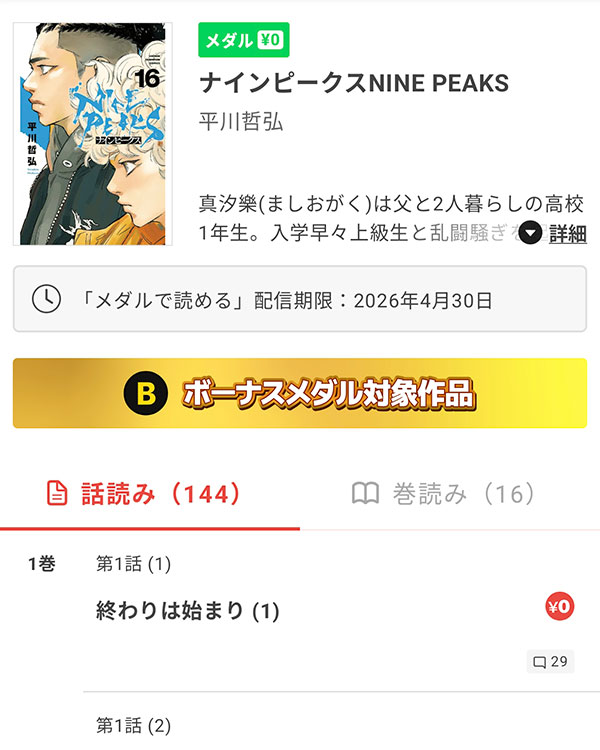Read episode 終わりは始まり (1)
600x750 pixels.
188,610
